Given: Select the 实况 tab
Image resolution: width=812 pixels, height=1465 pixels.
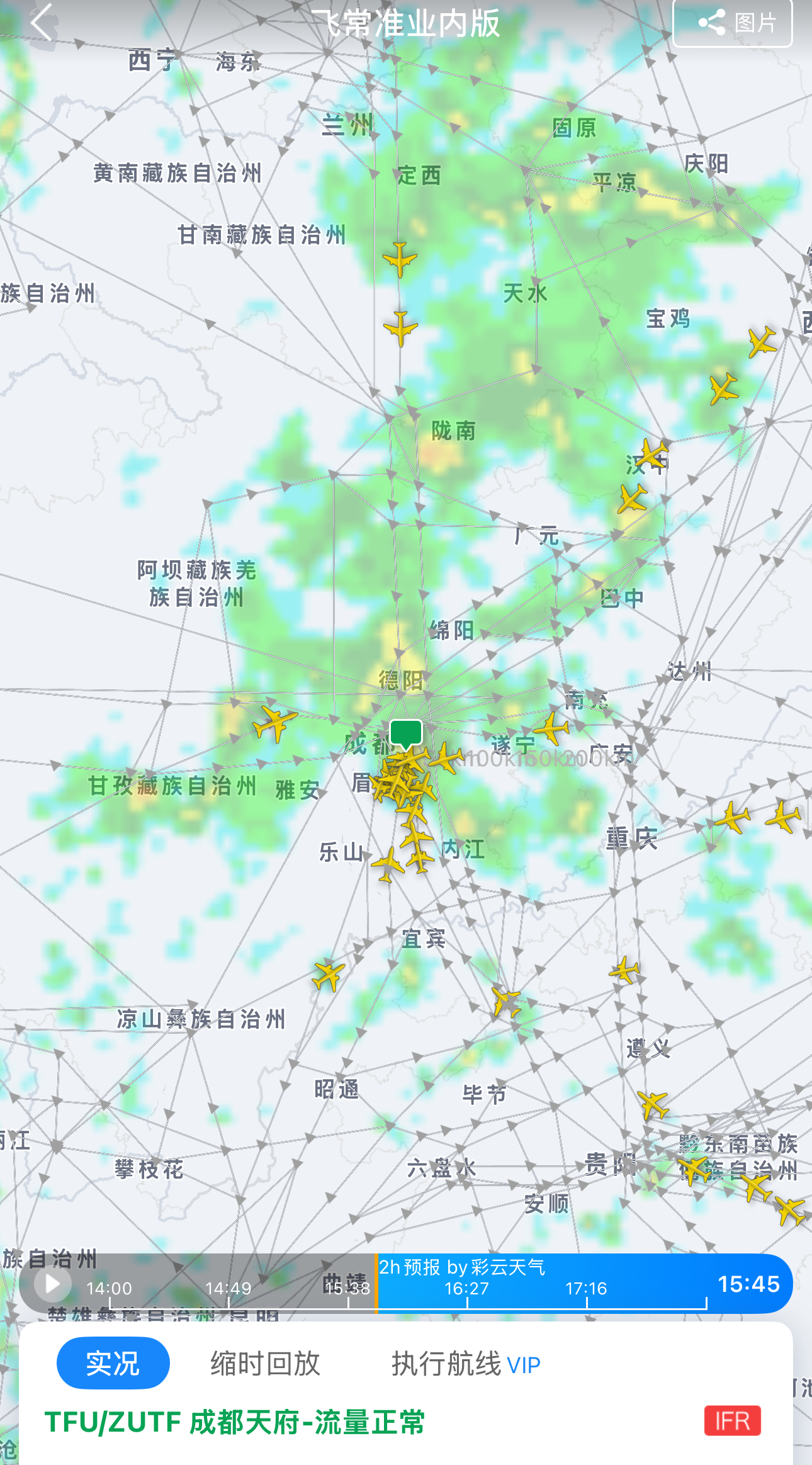Looking at the screenshot, I should pyautogui.click(x=113, y=1362).
